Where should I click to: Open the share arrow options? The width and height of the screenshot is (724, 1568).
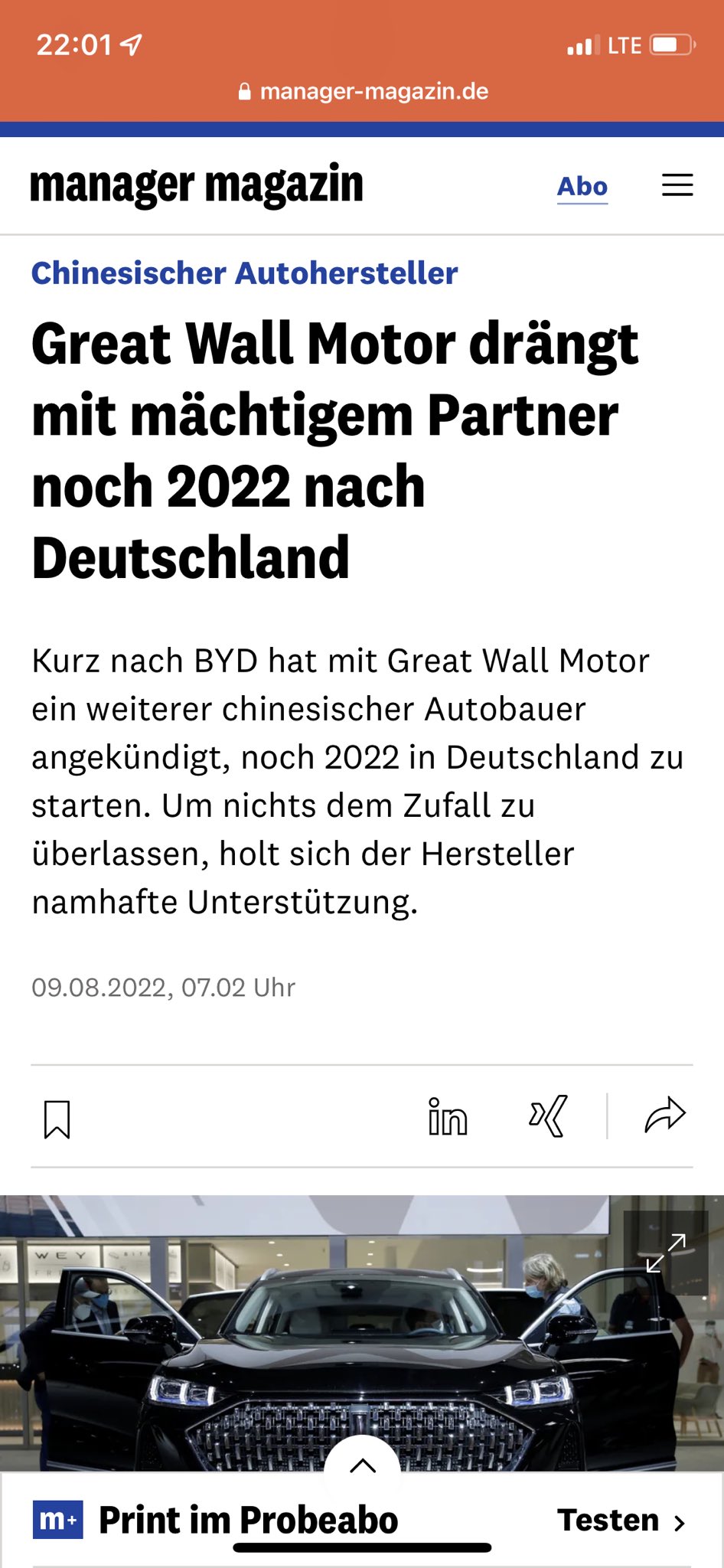coord(665,1116)
